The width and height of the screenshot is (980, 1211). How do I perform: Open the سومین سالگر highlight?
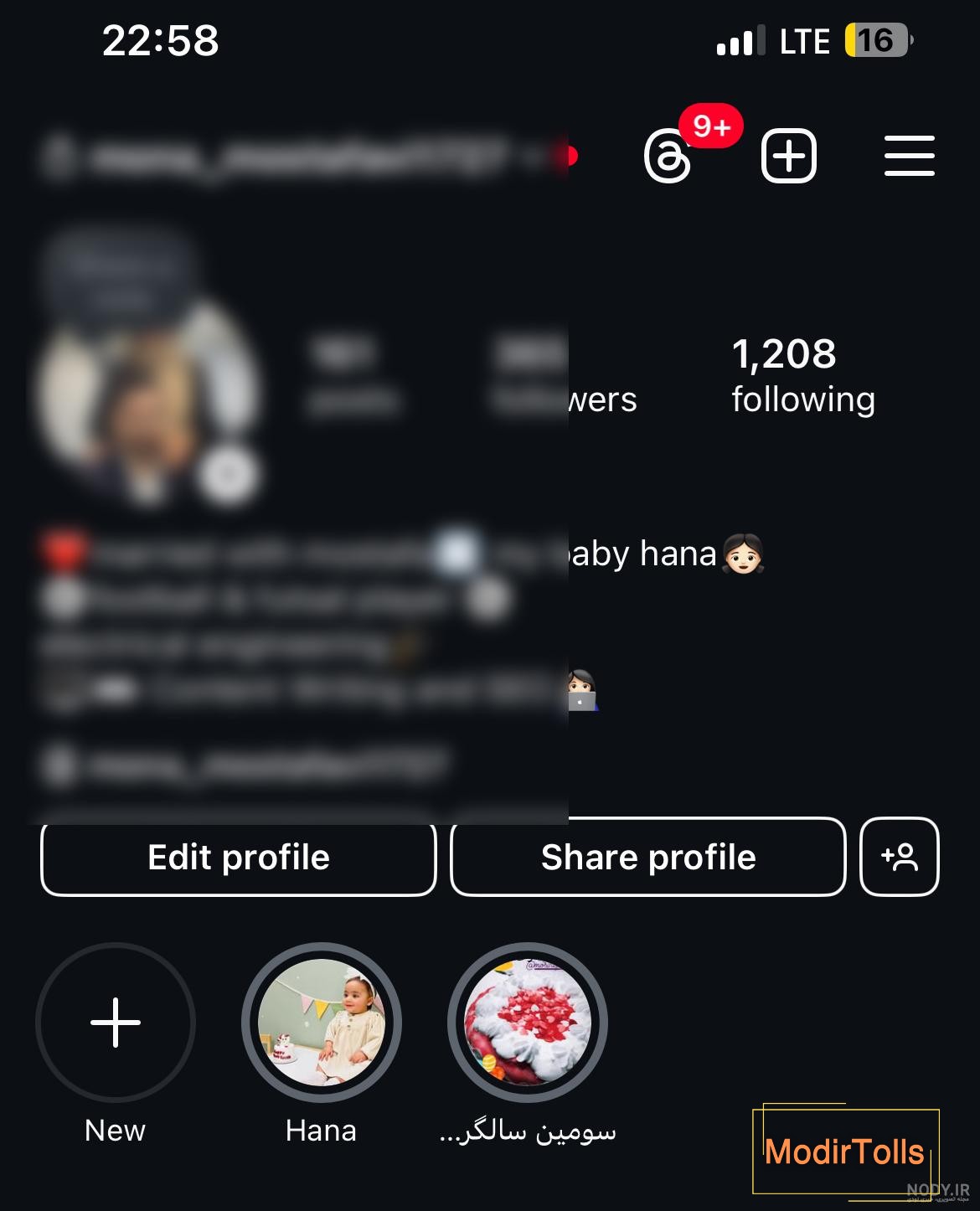(528, 1023)
